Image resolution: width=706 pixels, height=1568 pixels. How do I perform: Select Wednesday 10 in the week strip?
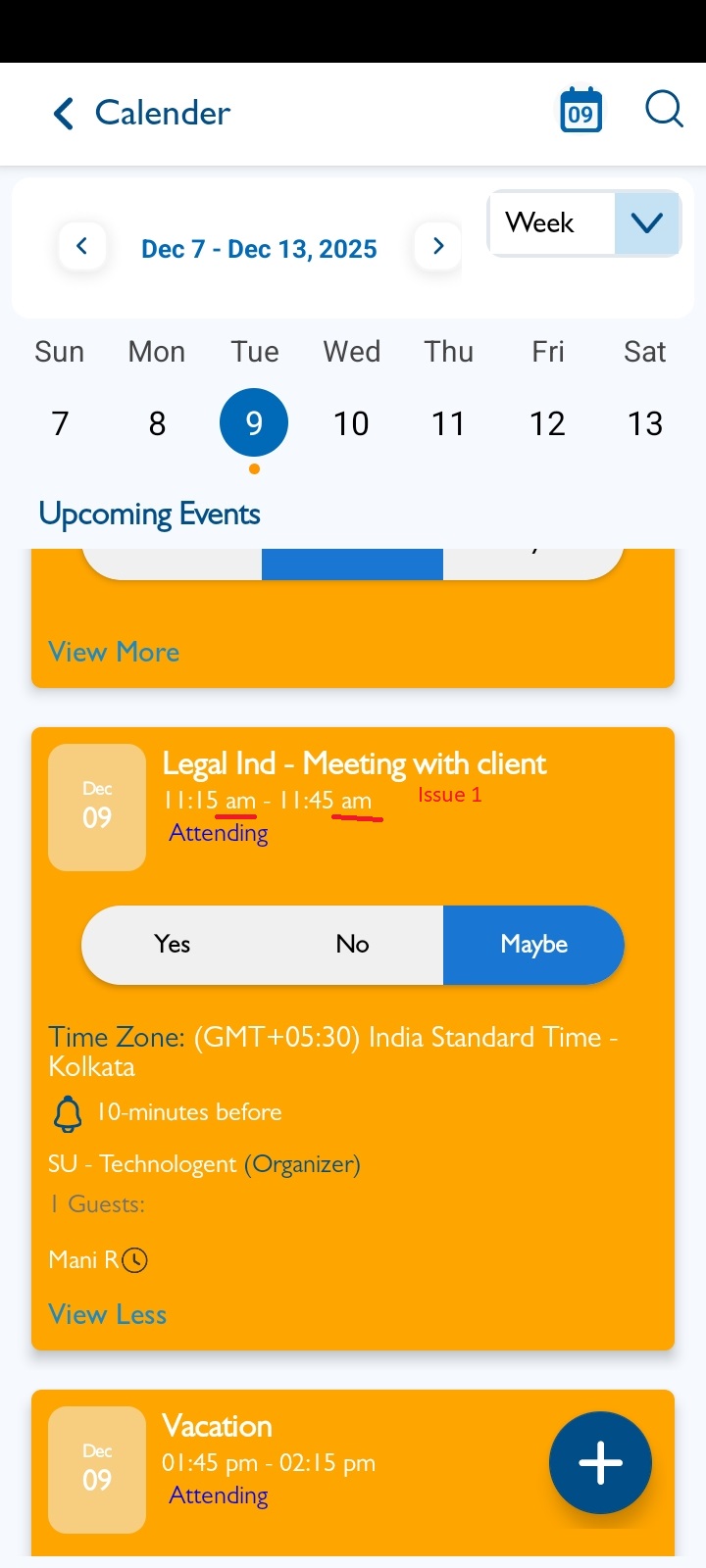[x=351, y=423]
